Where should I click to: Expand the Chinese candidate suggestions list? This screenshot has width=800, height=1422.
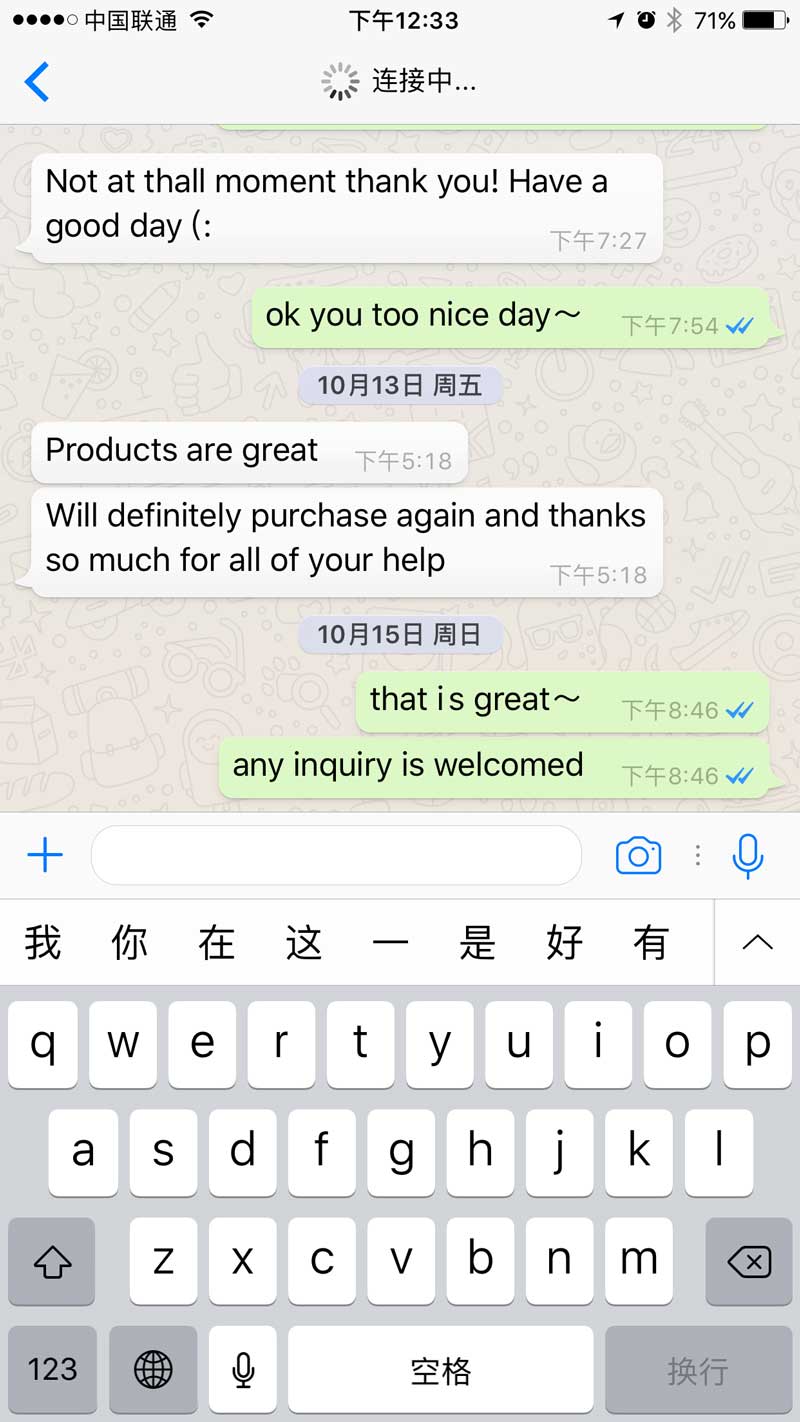[758, 942]
